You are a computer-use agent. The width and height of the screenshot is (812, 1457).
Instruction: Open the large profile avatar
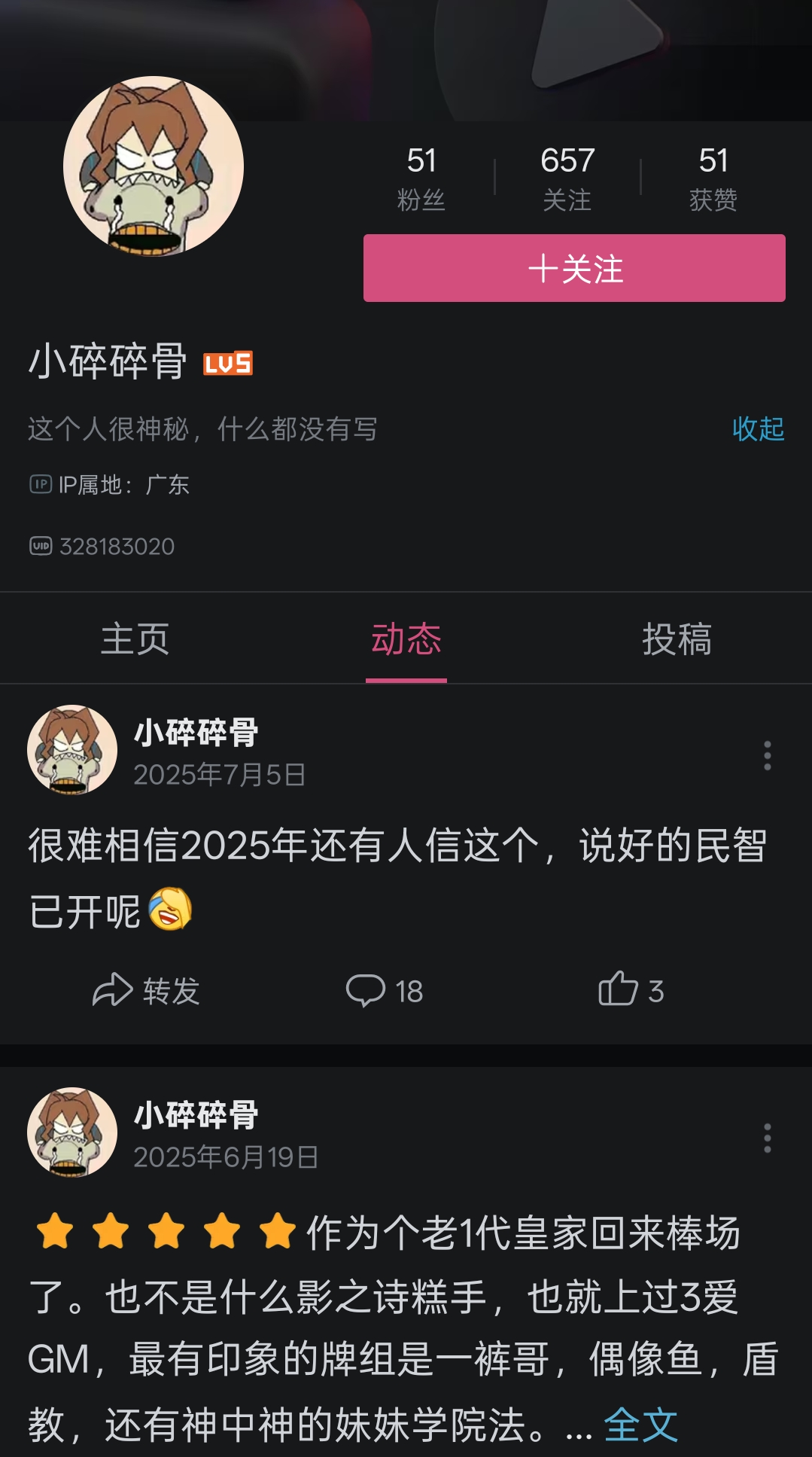tap(154, 166)
